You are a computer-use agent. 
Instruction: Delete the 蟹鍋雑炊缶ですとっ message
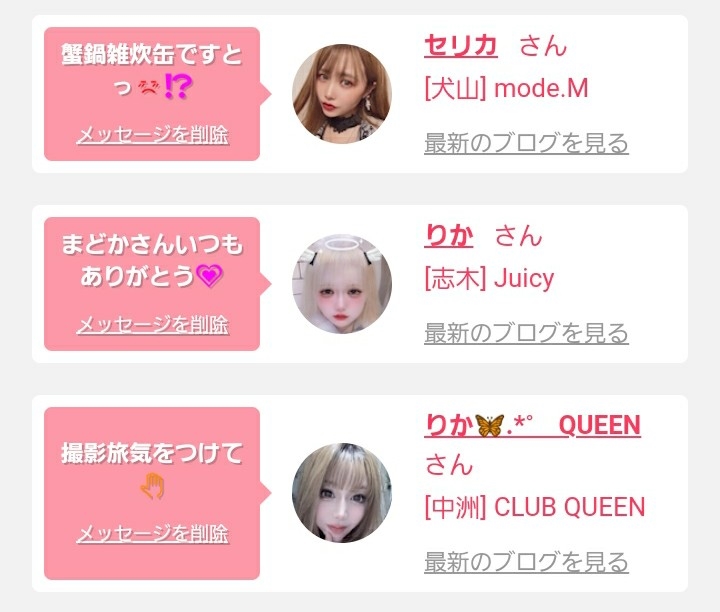coord(152,135)
